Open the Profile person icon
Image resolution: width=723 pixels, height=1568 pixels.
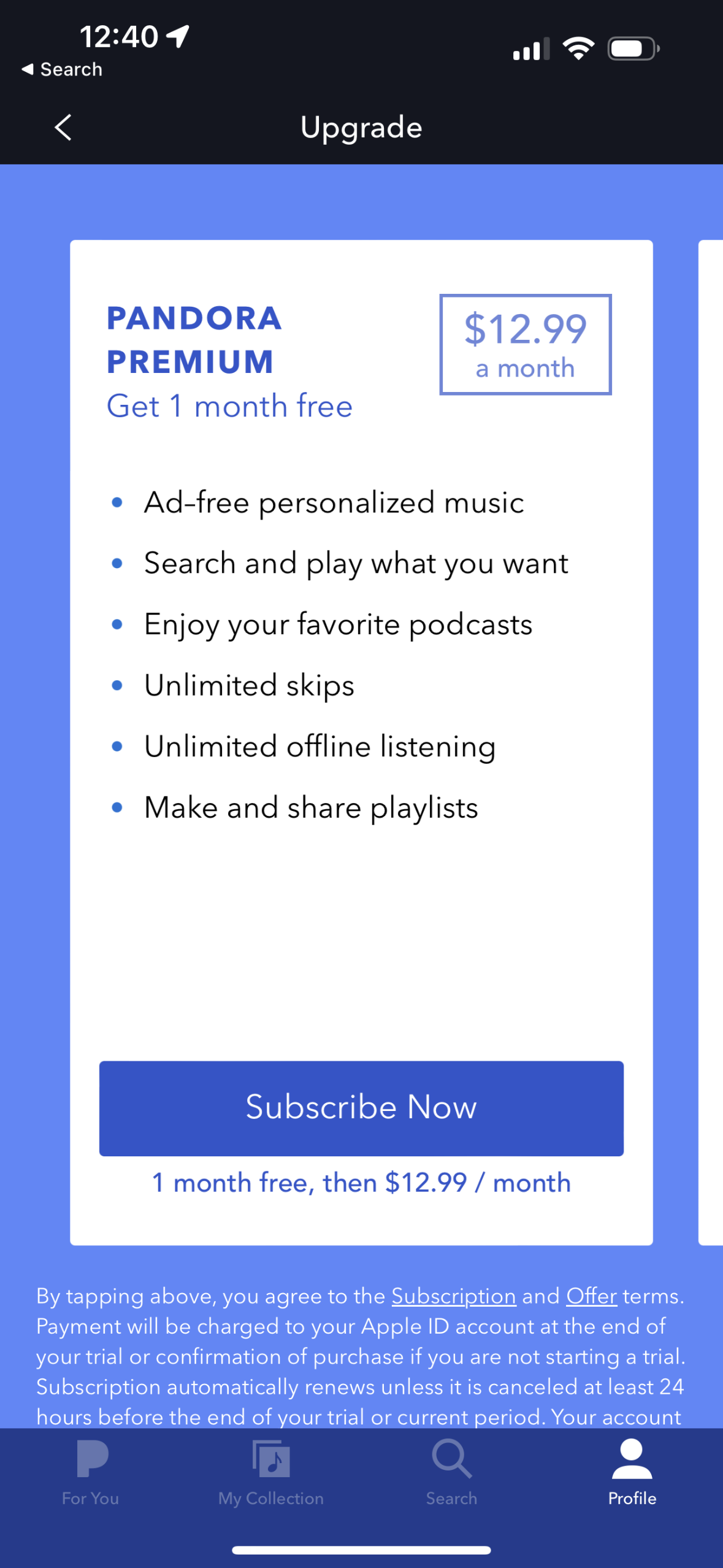tap(631, 1463)
